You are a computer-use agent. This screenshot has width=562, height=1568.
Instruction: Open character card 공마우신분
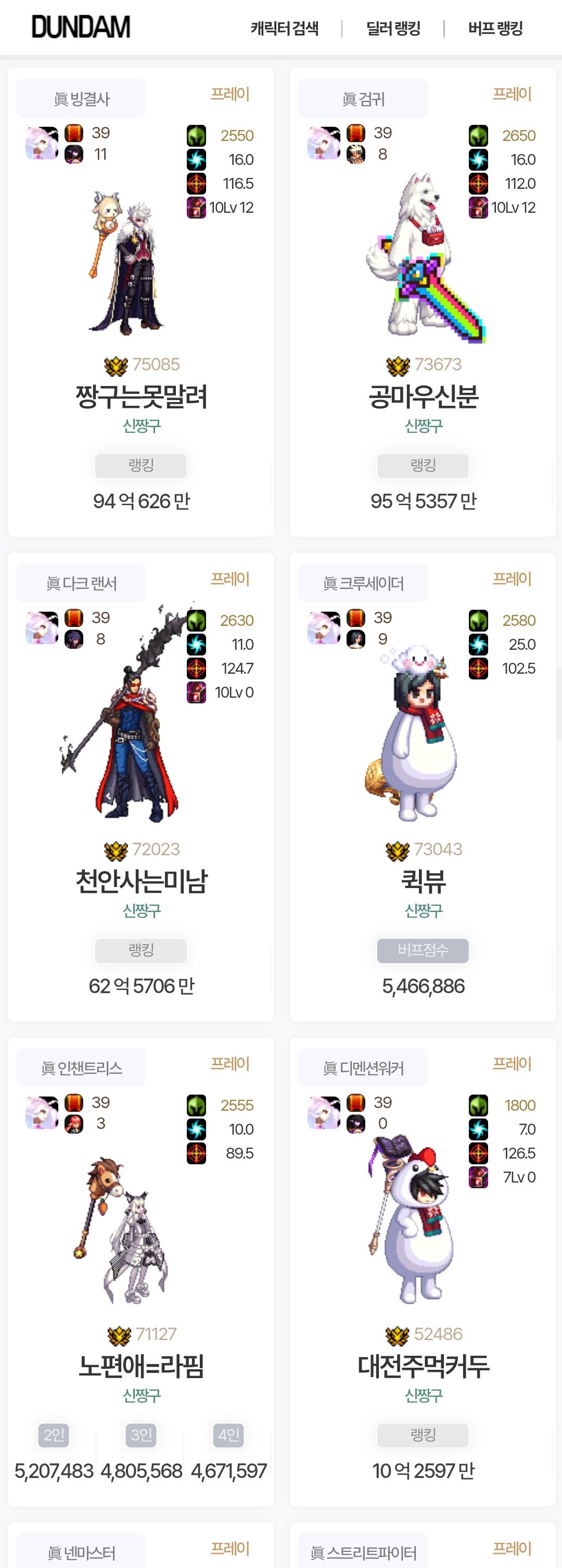[x=423, y=397]
